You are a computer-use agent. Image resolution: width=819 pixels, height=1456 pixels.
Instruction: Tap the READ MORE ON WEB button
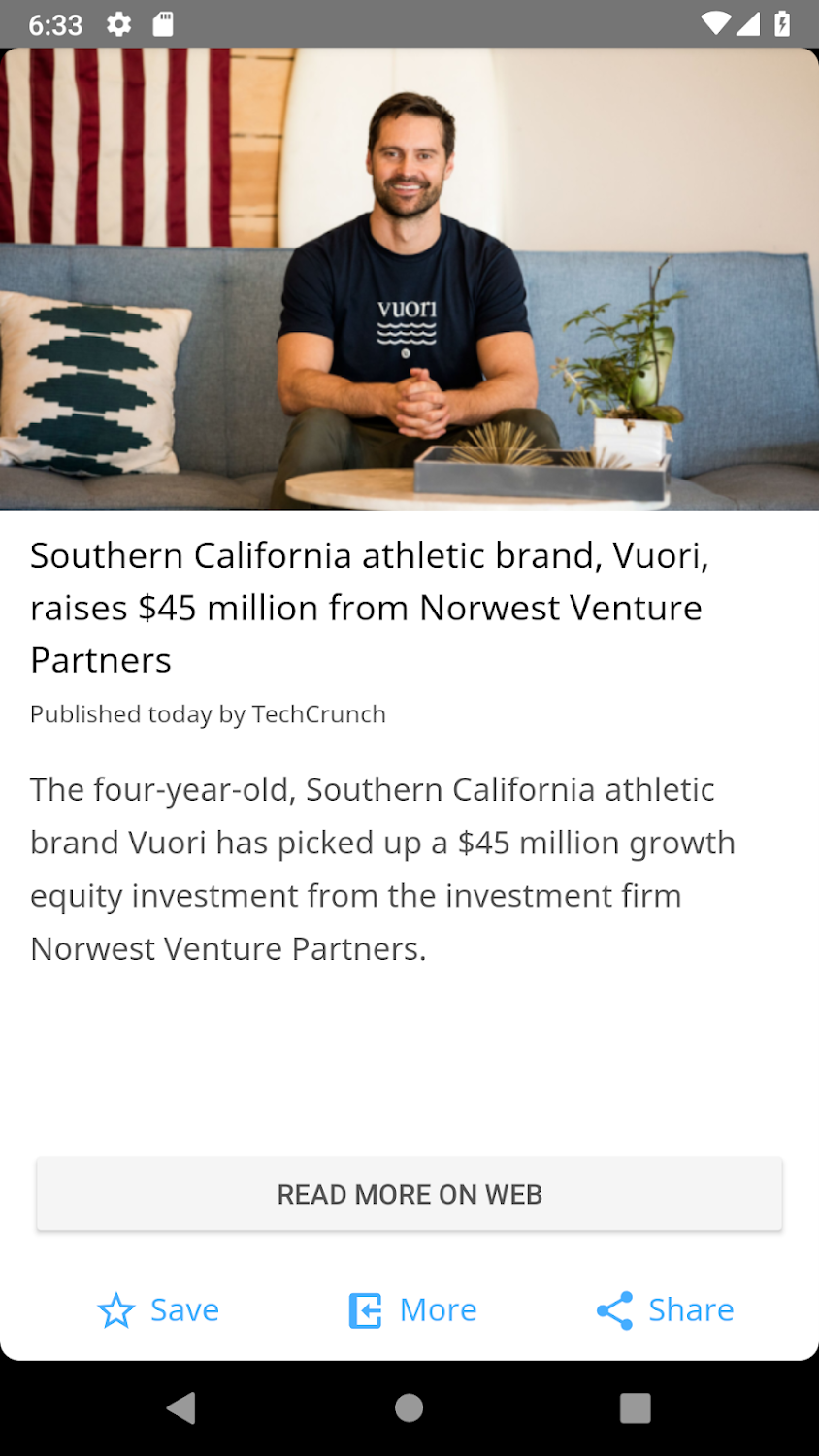pyautogui.click(x=409, y=1194)
